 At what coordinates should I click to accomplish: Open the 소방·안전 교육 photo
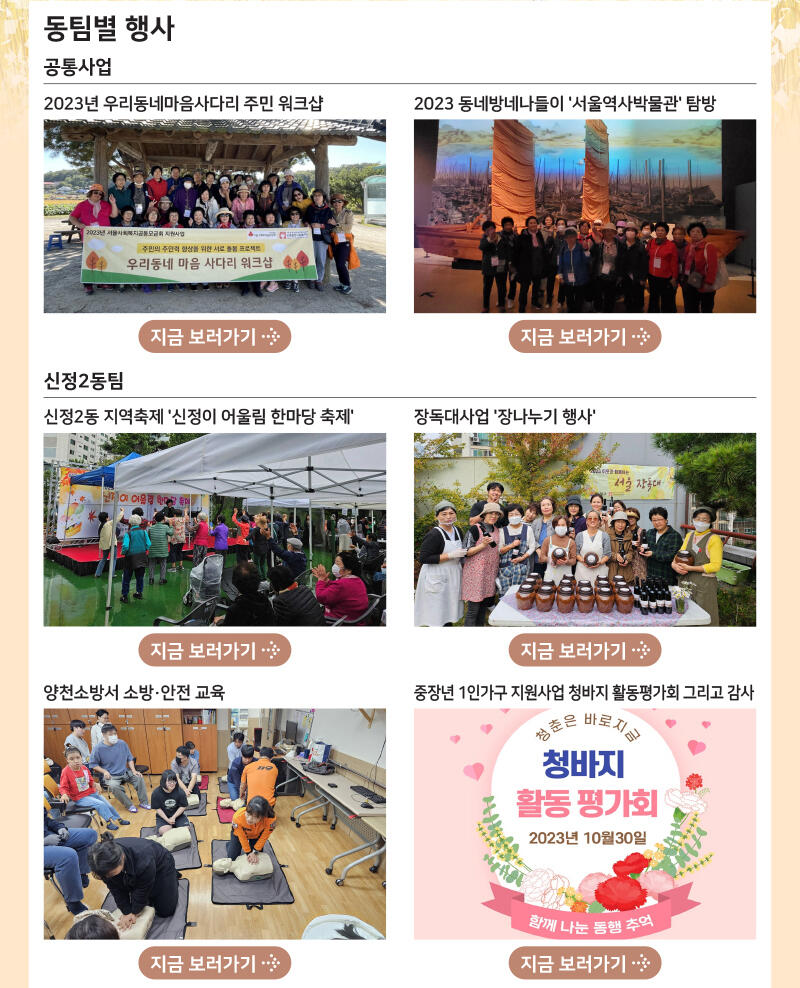[214, 823]
